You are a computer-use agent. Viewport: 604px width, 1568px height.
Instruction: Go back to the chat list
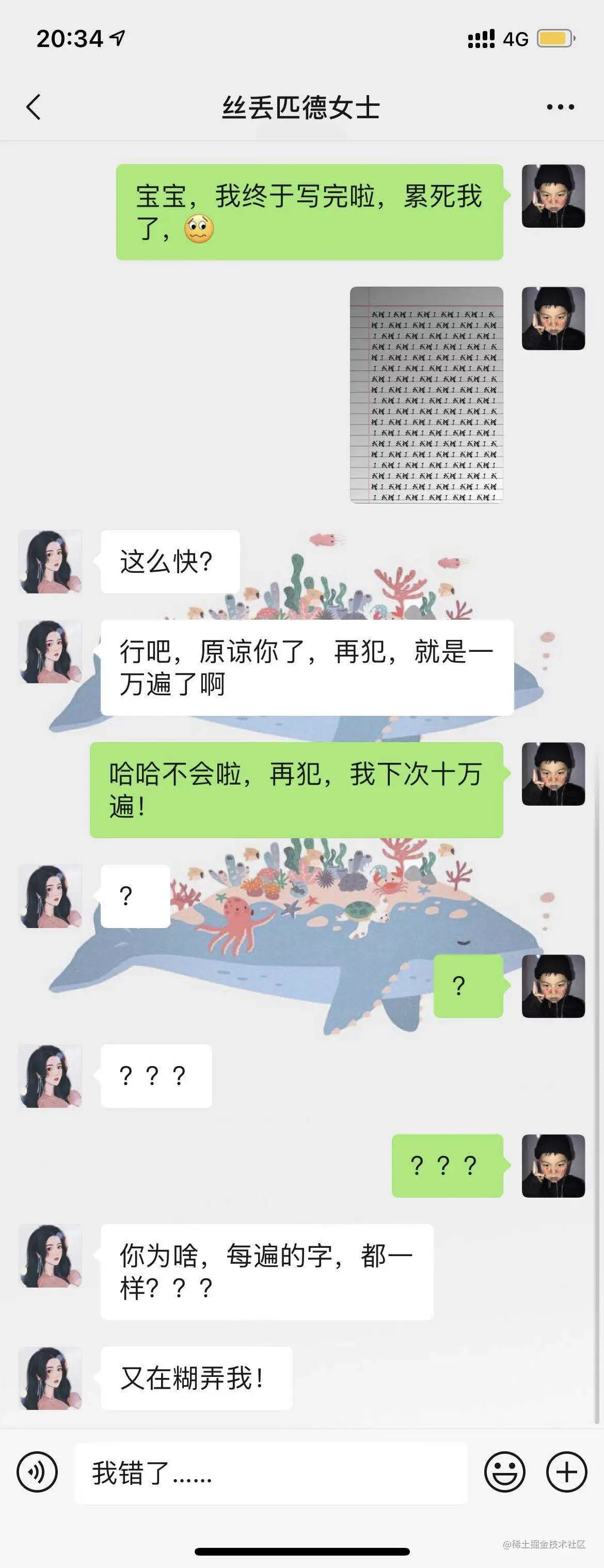tap(34, 107)
